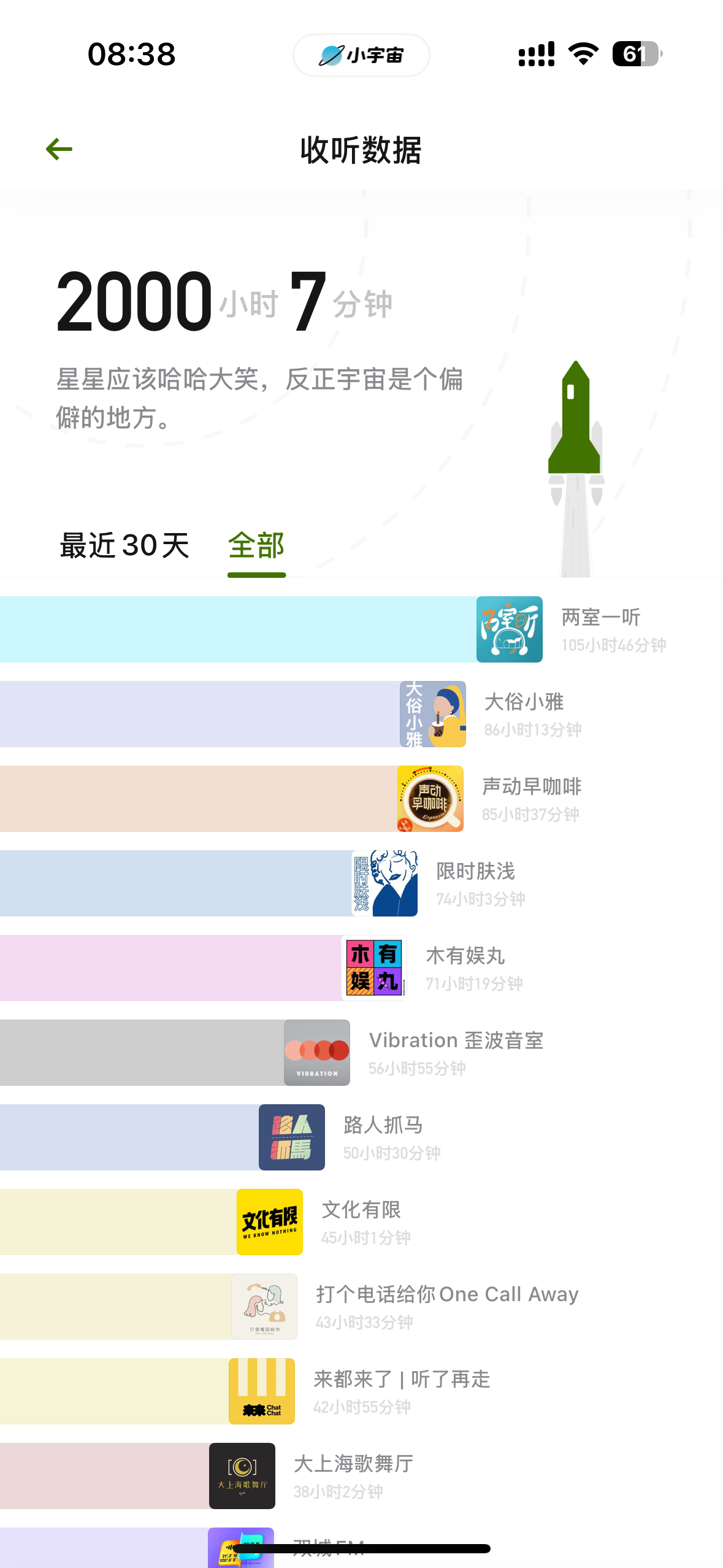Open the 路人抓马 podcast row
Screen dimensions: 723x1568
coord(361,1137)
